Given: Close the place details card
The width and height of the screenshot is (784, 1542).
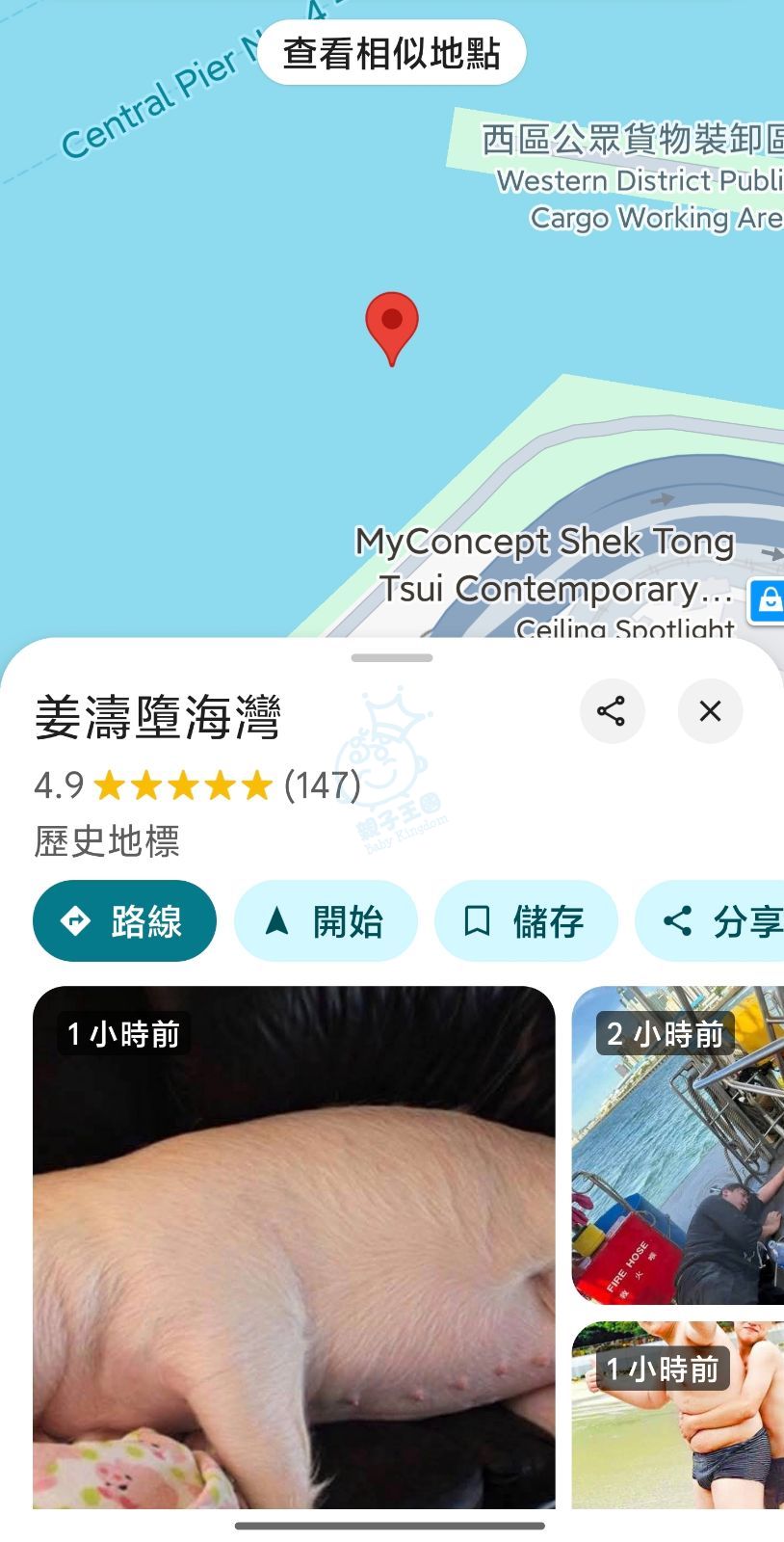Looking at the screenshot, I should point(710,711).
